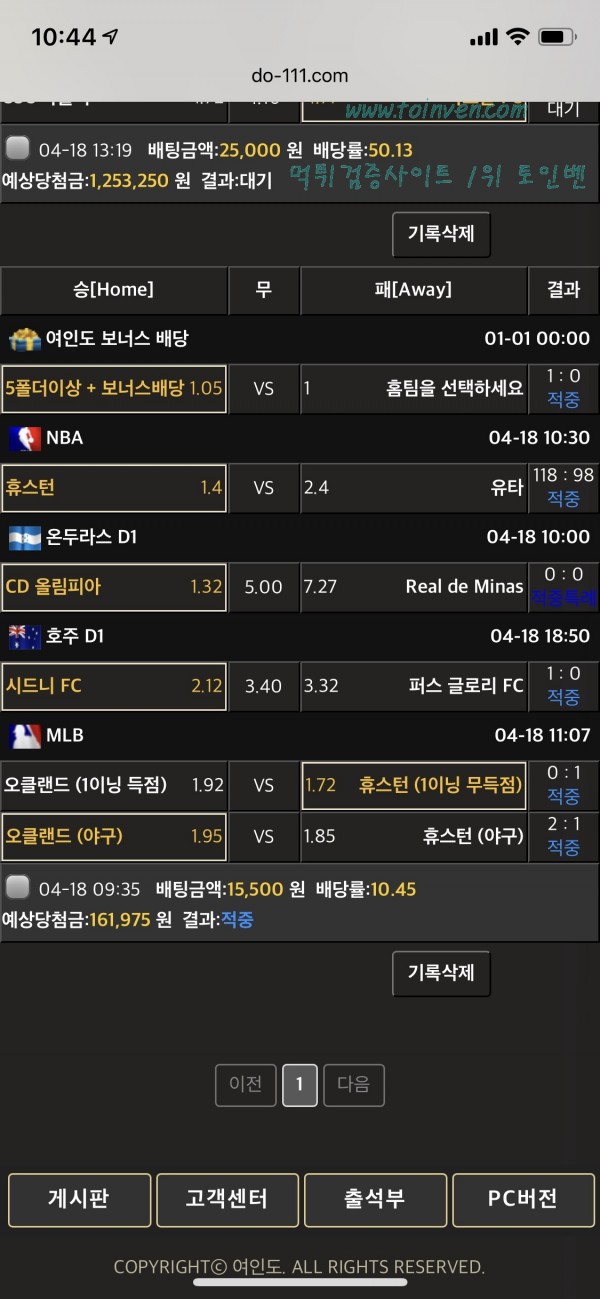Tap the do-111.com address bar
This screenshot has height=1299, width=600.
(300, 75)
